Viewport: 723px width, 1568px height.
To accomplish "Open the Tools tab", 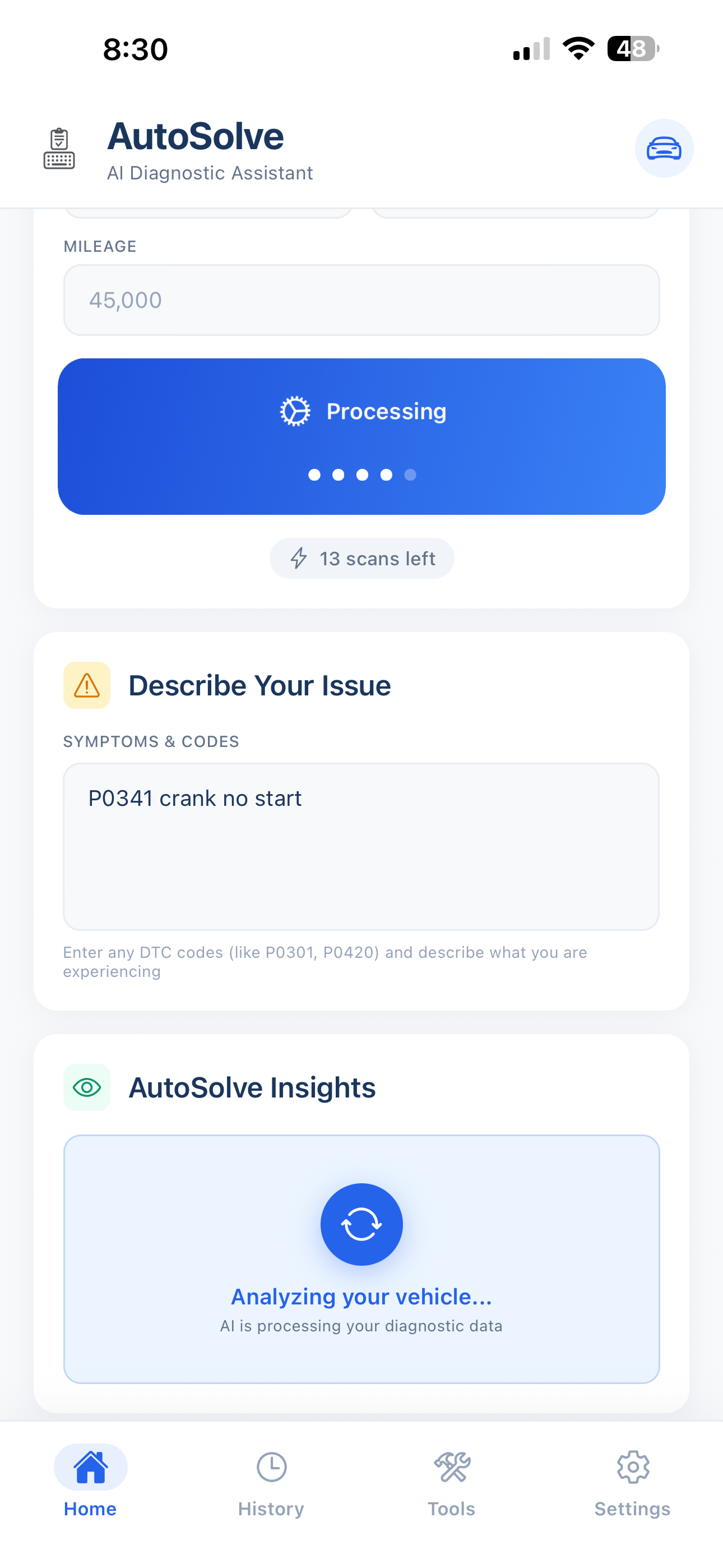I will point(452,1482).
